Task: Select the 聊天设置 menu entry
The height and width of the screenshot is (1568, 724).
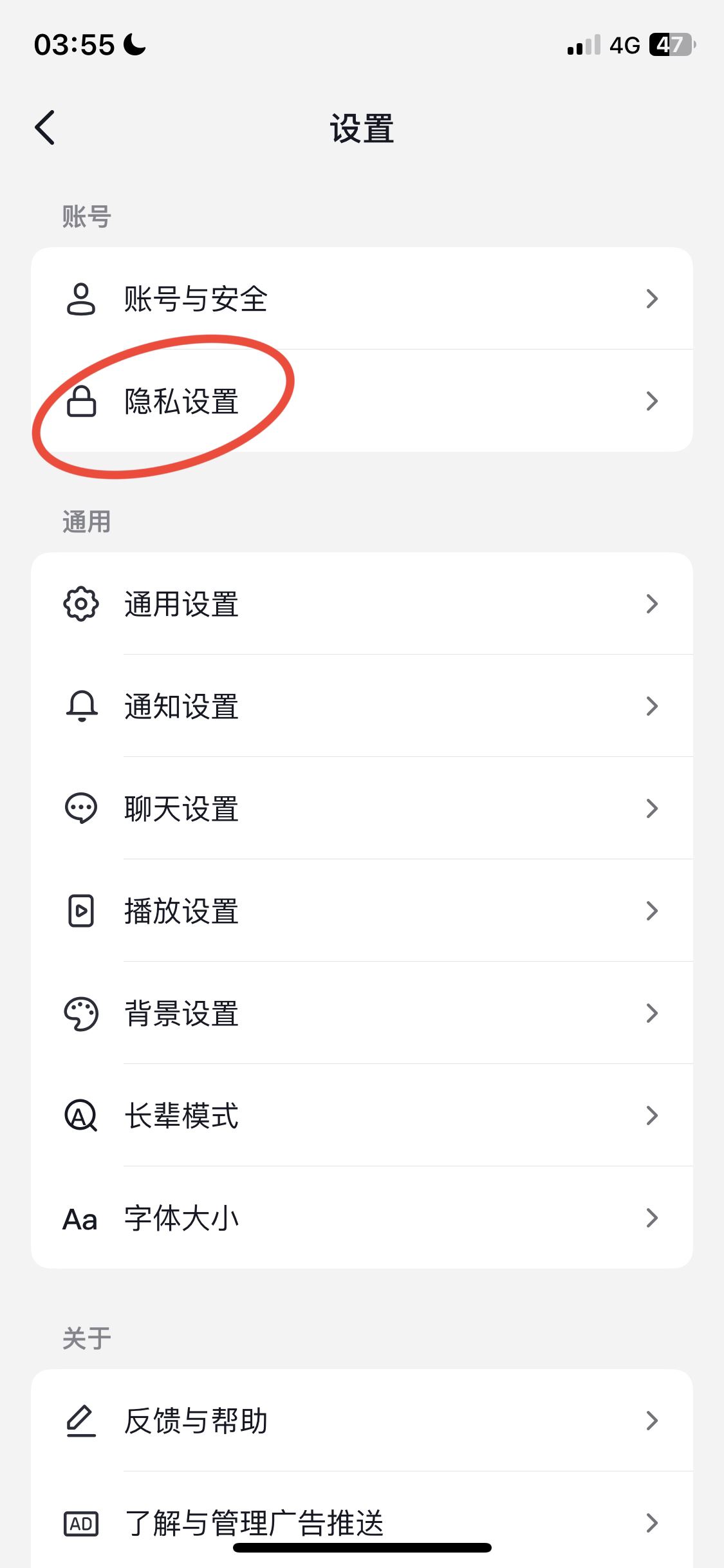Action: pos(181,808)
